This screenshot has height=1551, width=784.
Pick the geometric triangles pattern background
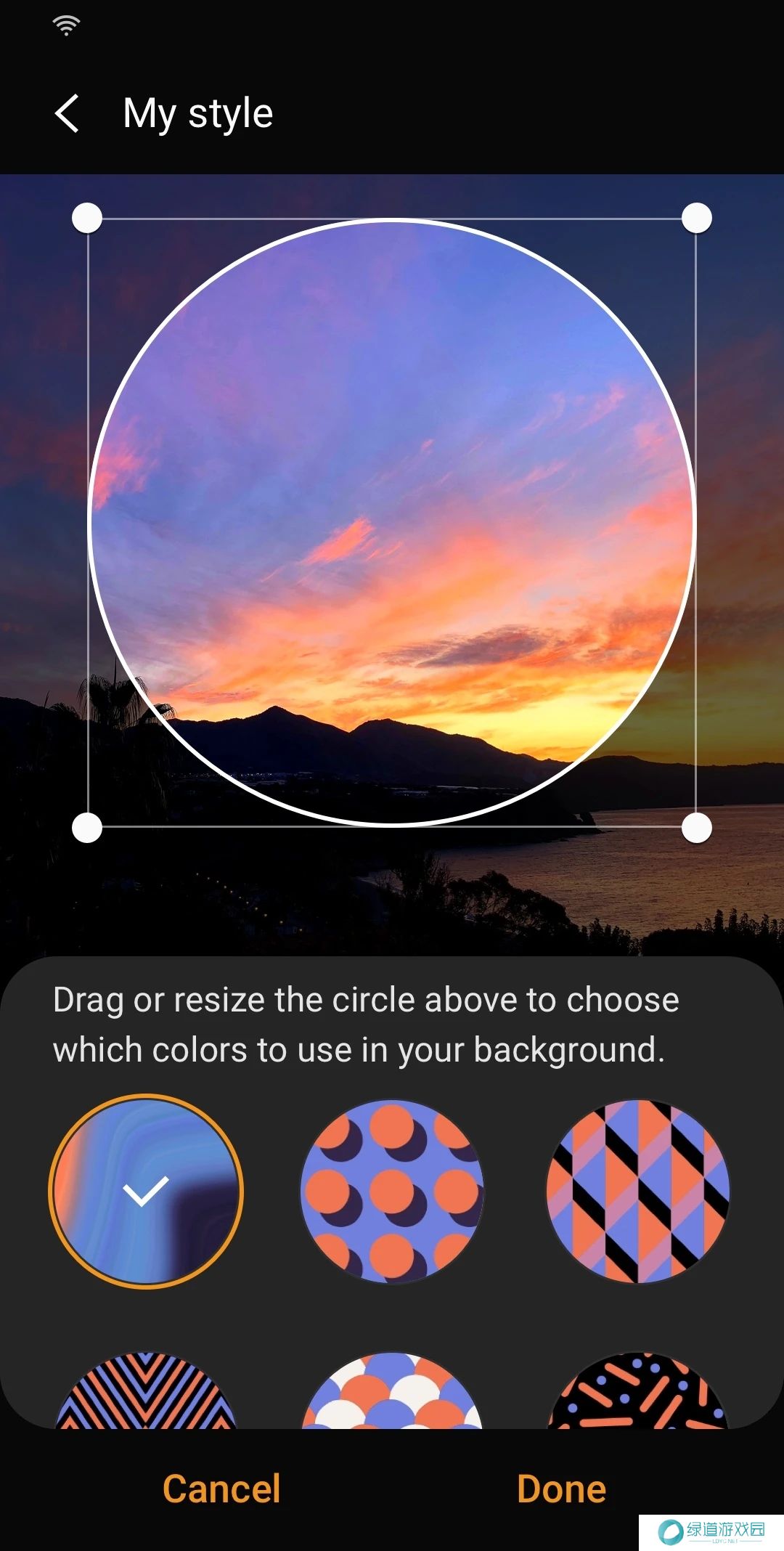(x=637, y=1192)
